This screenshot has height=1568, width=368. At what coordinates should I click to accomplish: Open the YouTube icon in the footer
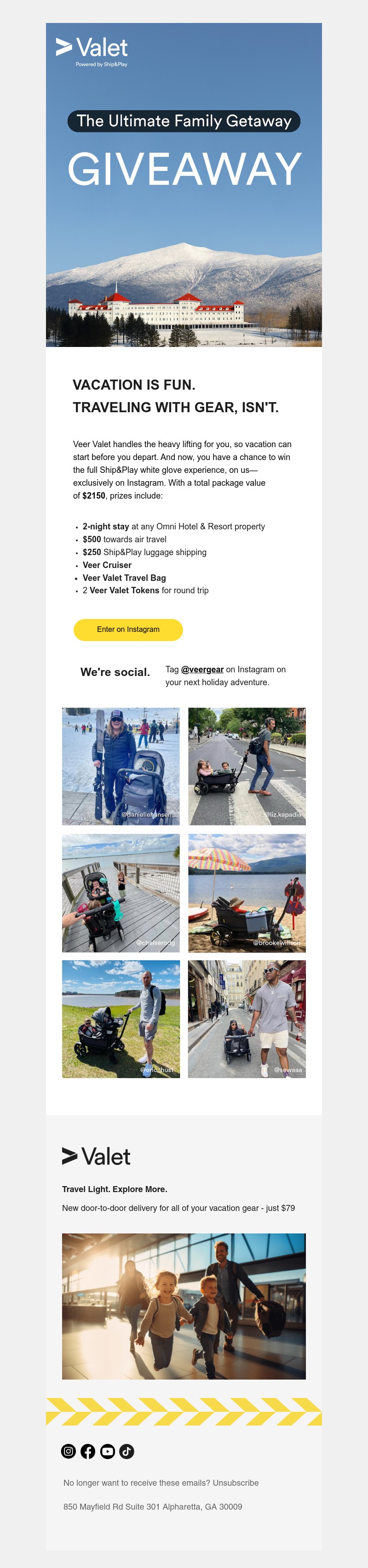[107, 1451]
